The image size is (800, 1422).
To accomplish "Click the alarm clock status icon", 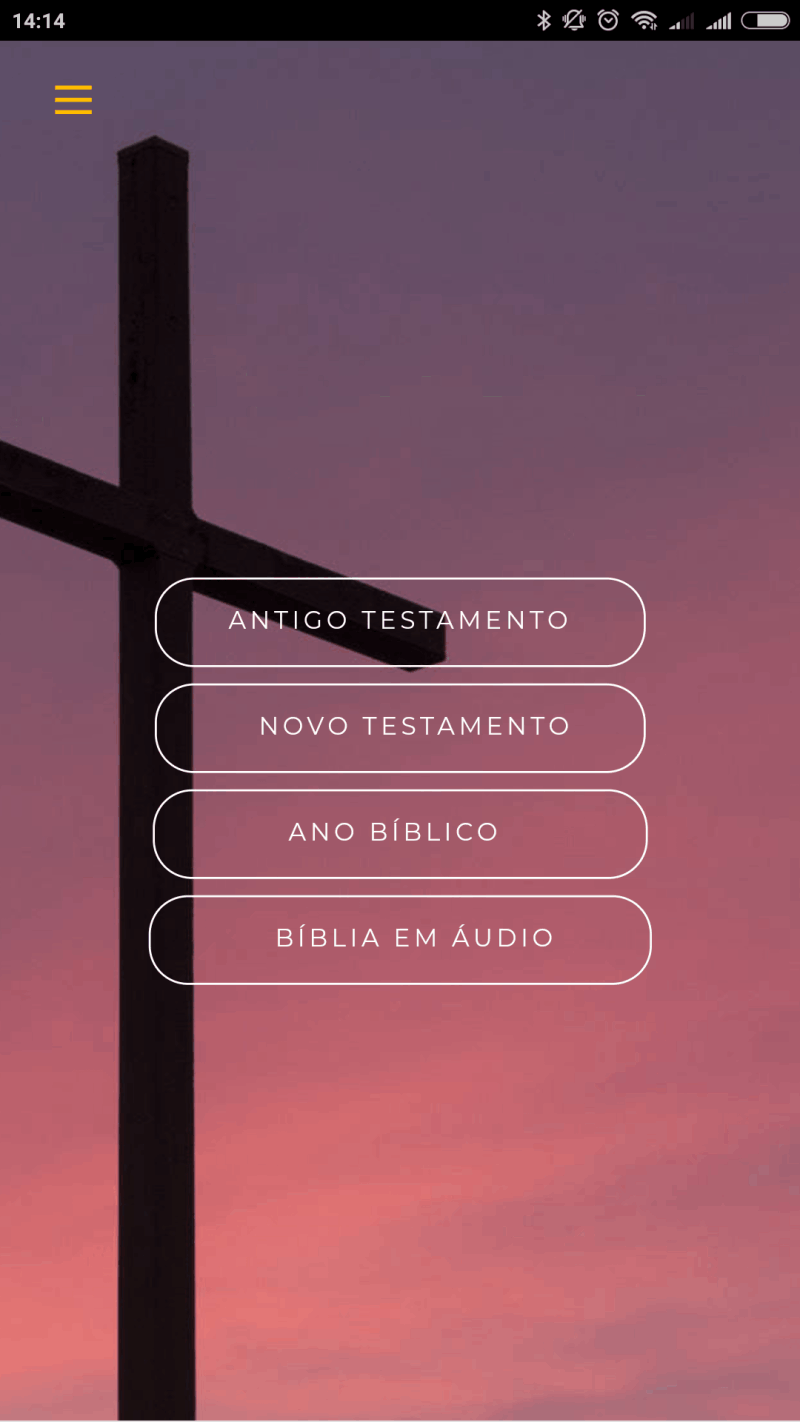I will [x=606, y=19].
